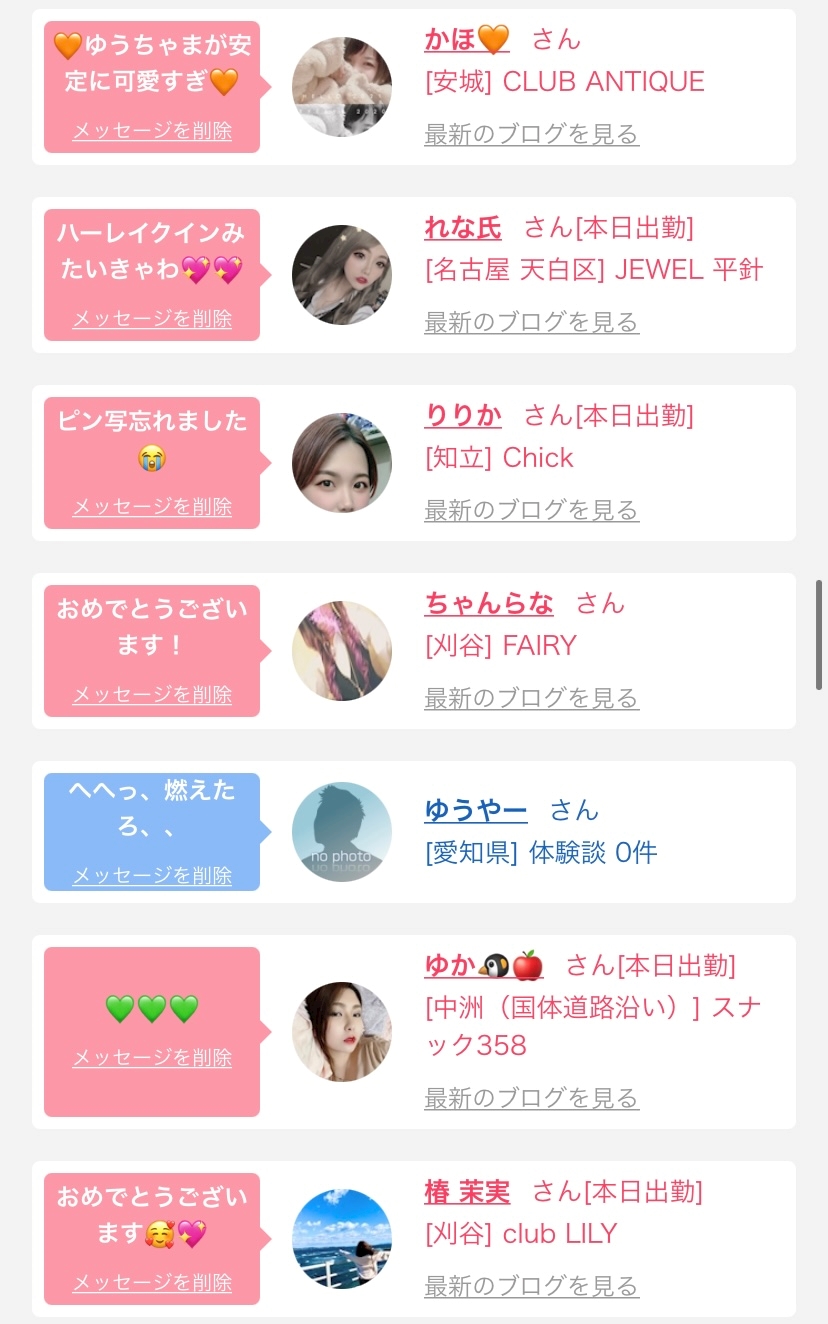
Task: Open 椿 茉実's profile name link
Action: pyautogui.click(x=467, y=1192)
